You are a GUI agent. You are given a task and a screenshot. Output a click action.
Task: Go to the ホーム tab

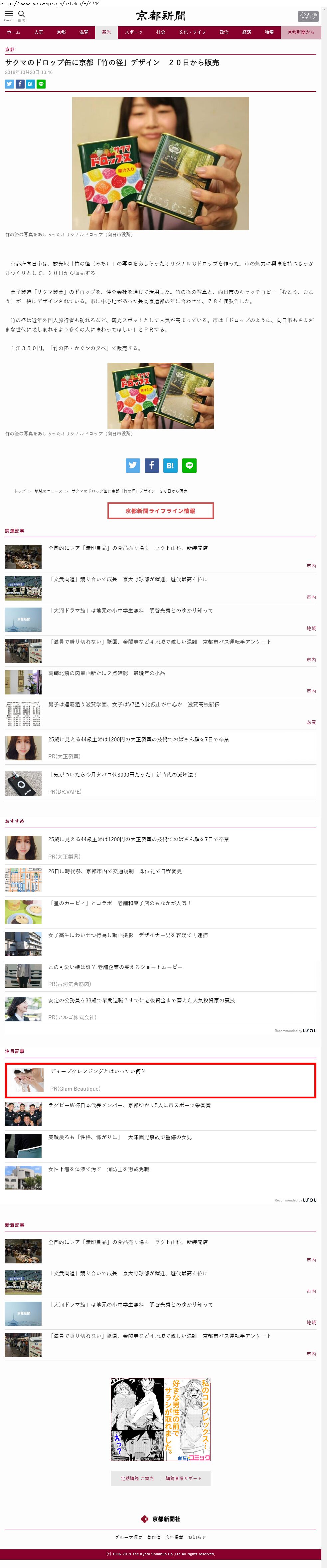(x=13, y=32)
